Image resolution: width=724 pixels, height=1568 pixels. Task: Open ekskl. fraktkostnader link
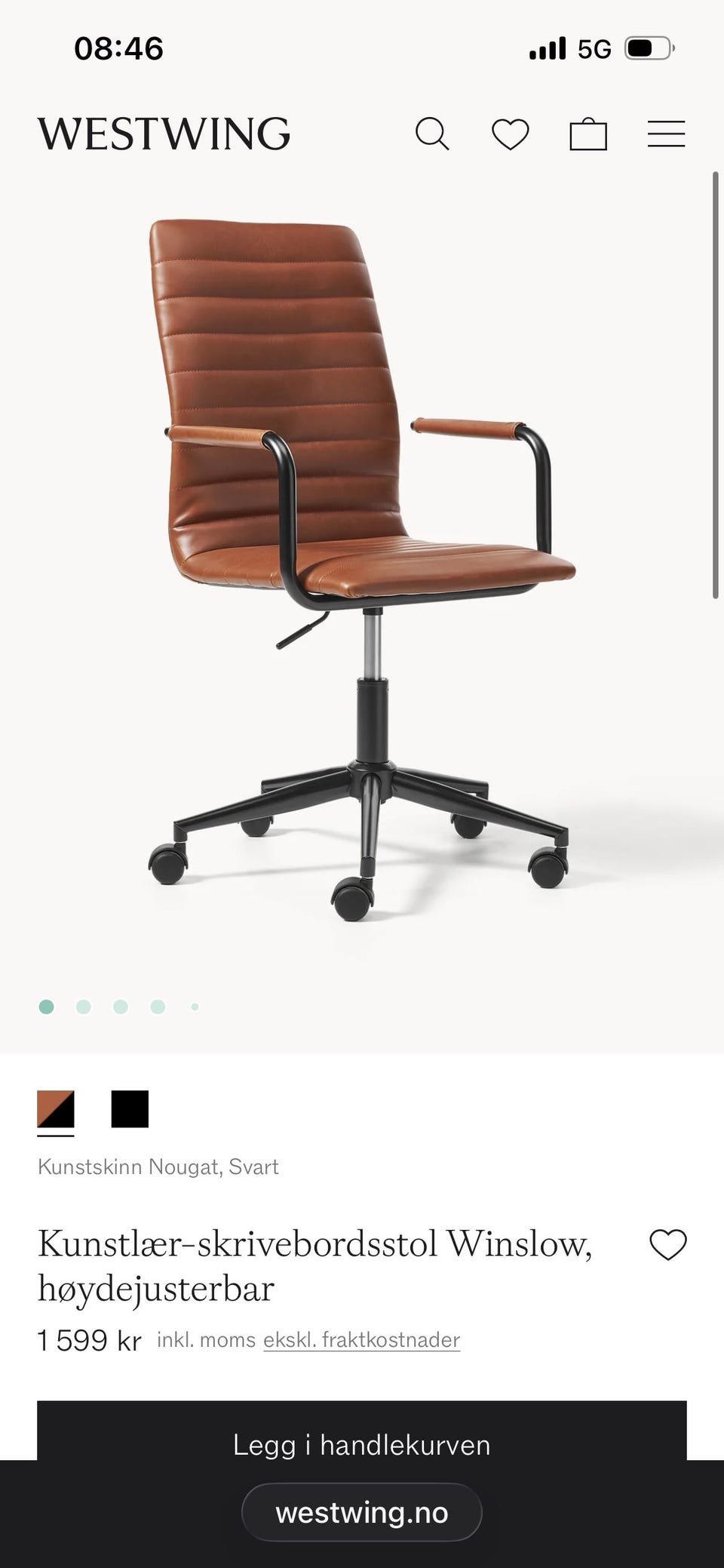click(361, 1339)
